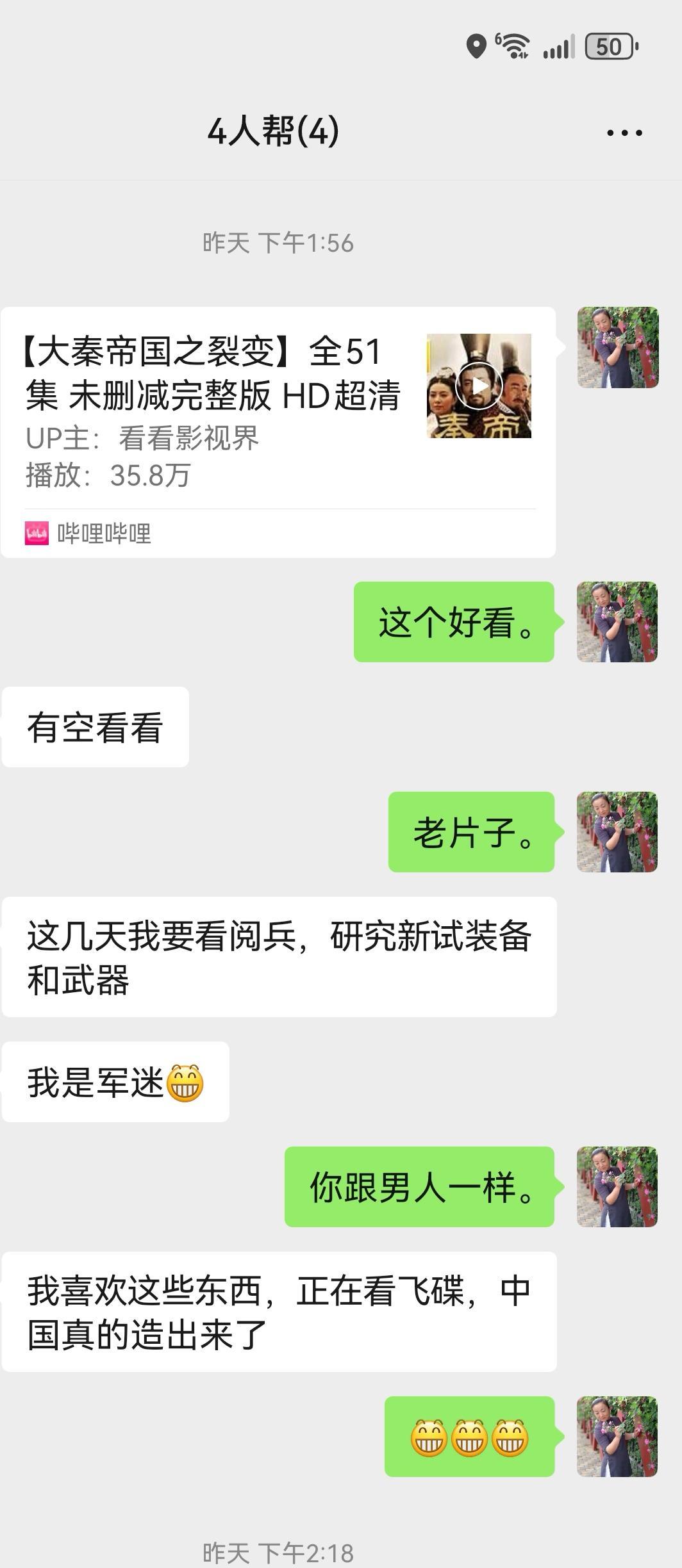The height and width of the screenshot is (1568, 682).
Task: Tap the avatar beside the three grinning emojis
Action: [x=617, y=1437]
